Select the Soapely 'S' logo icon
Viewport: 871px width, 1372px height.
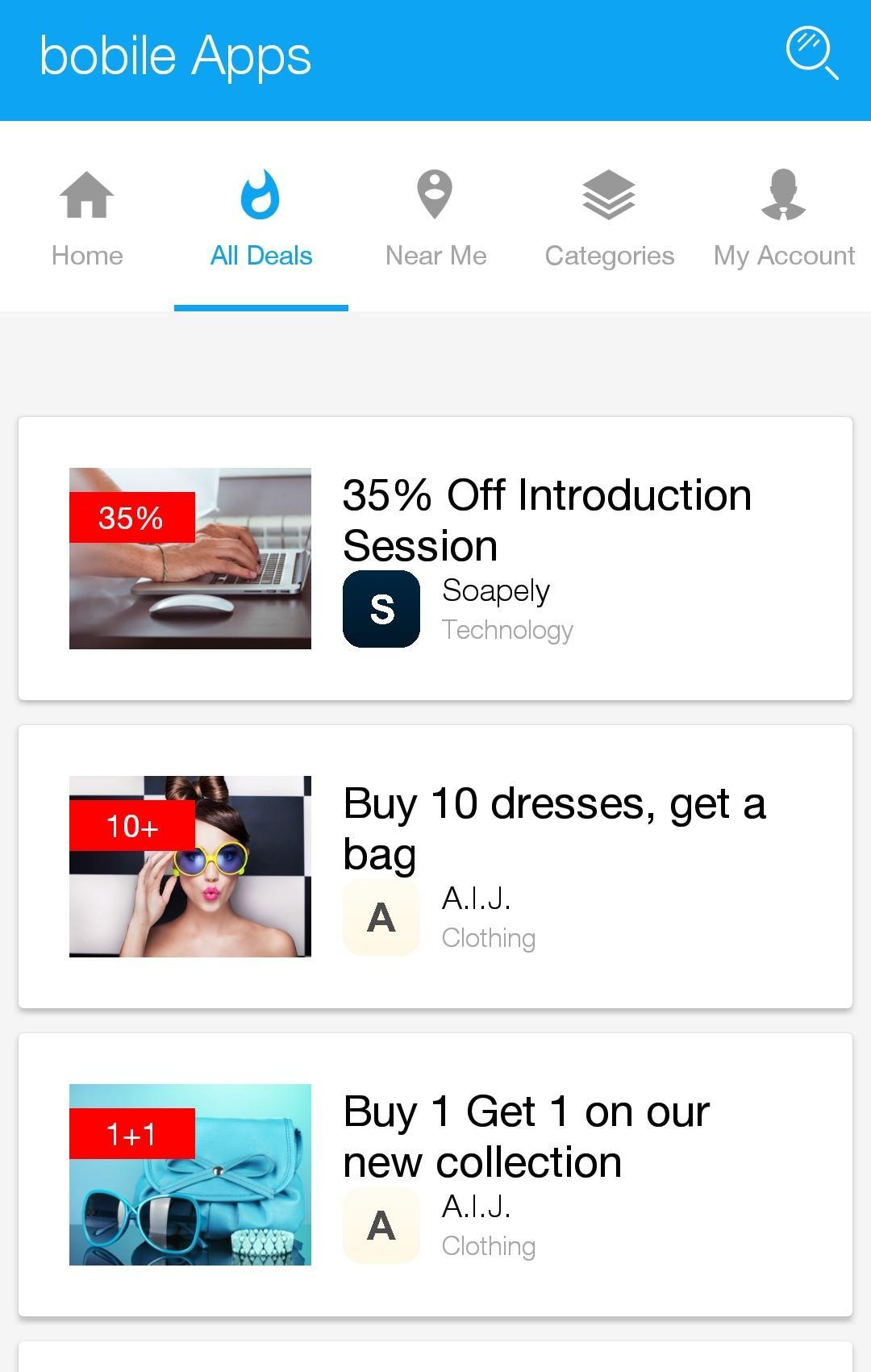381,610
